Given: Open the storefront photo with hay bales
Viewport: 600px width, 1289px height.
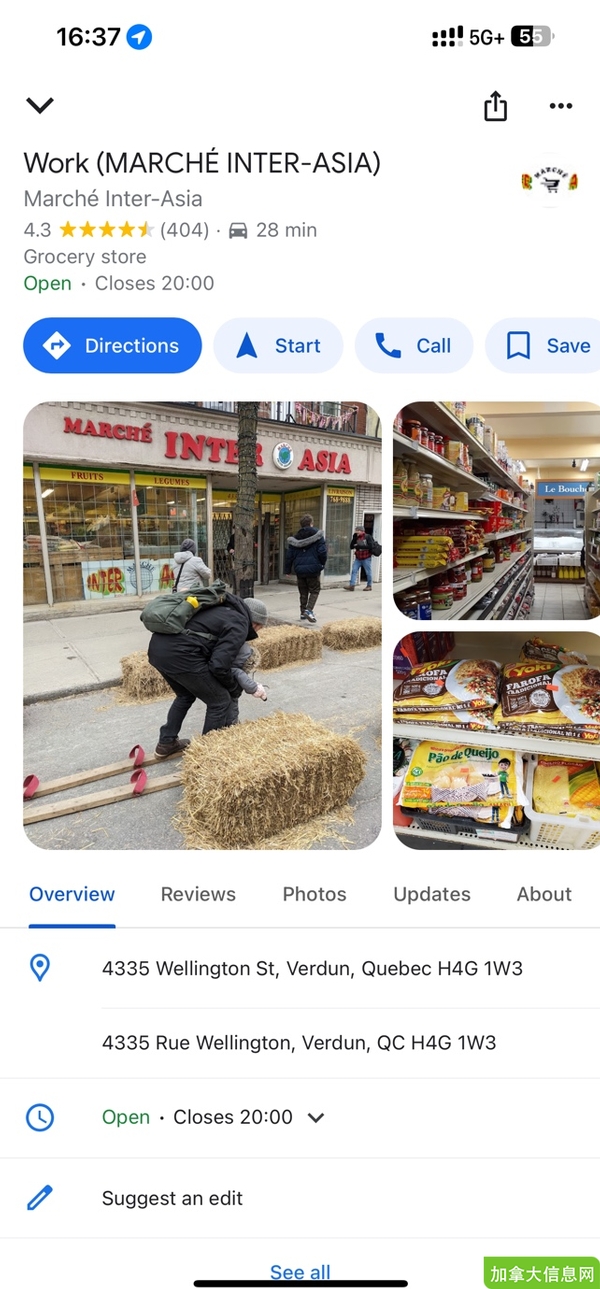Looking at the screenshot, I should click(202, 626).
